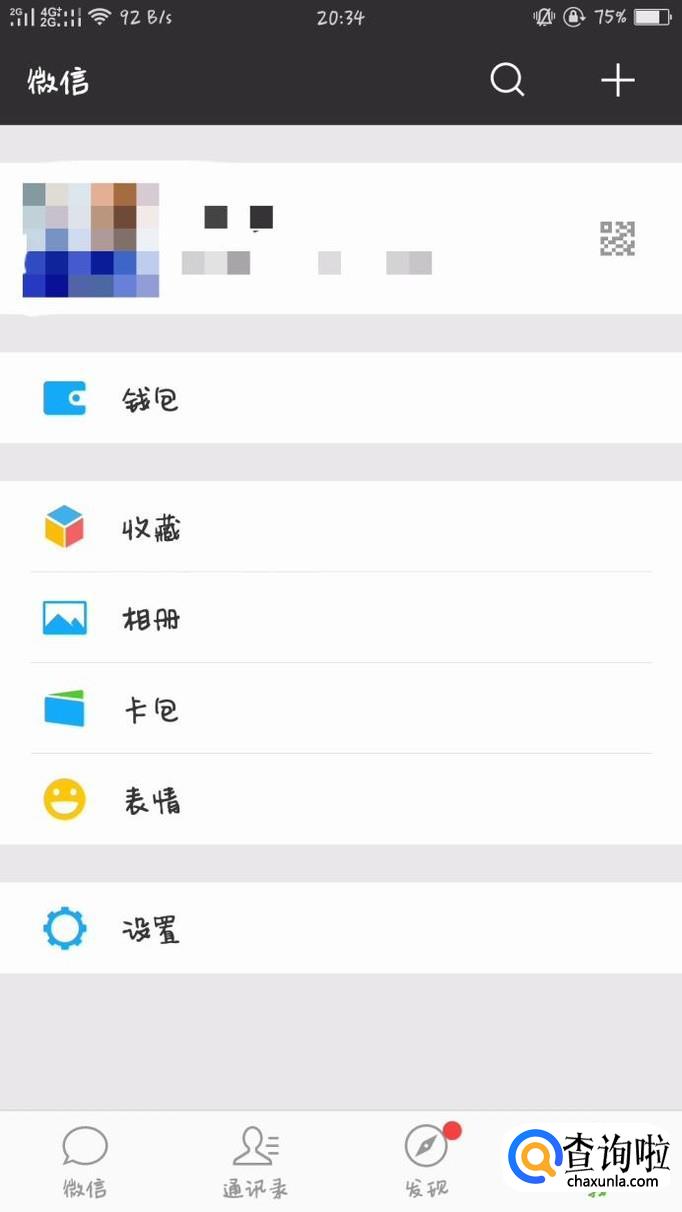
Task: Show my QR code
Action: pos(617,239)
